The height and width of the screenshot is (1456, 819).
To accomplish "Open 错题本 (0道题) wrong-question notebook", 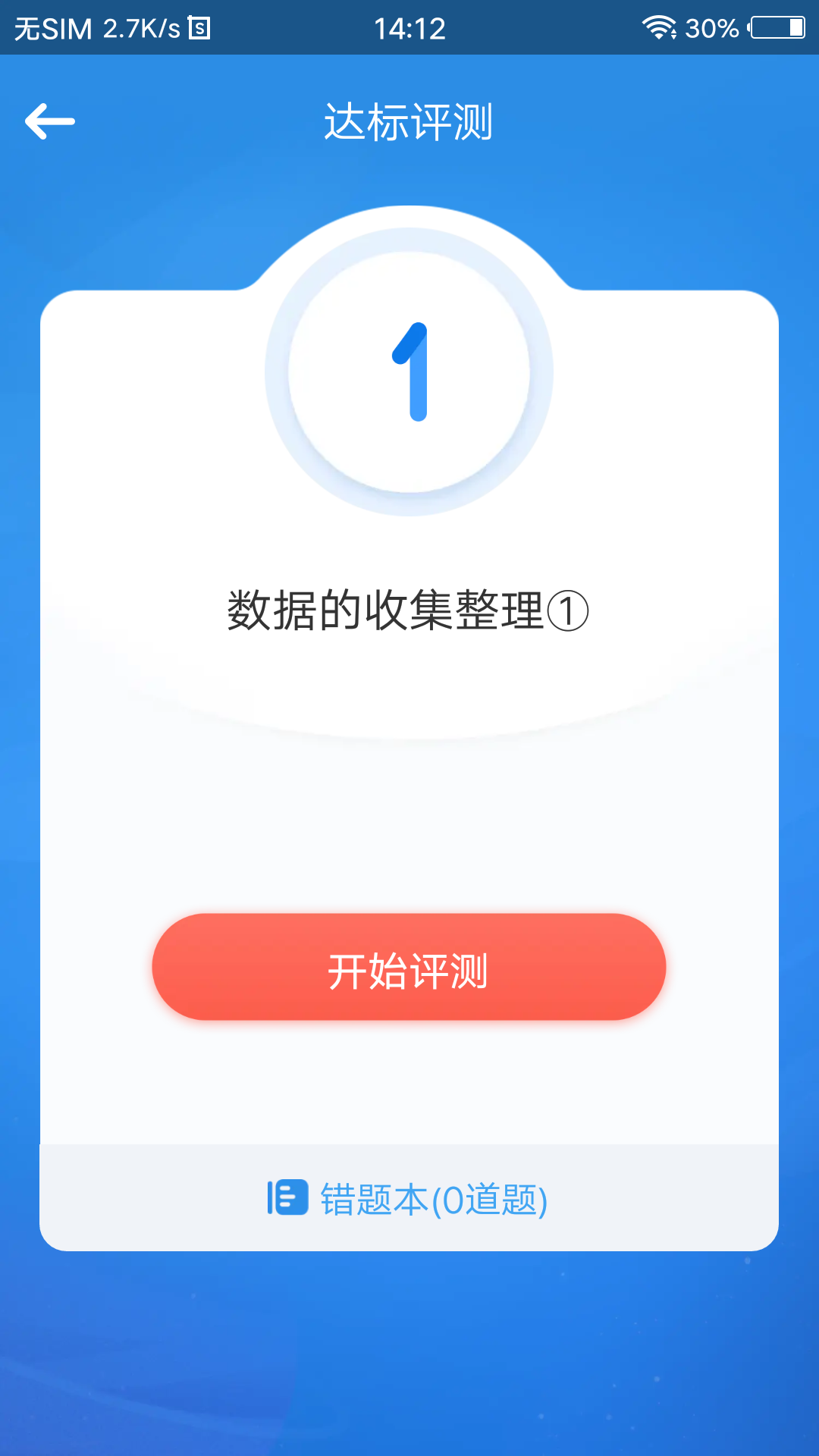I will (409, 1199).
